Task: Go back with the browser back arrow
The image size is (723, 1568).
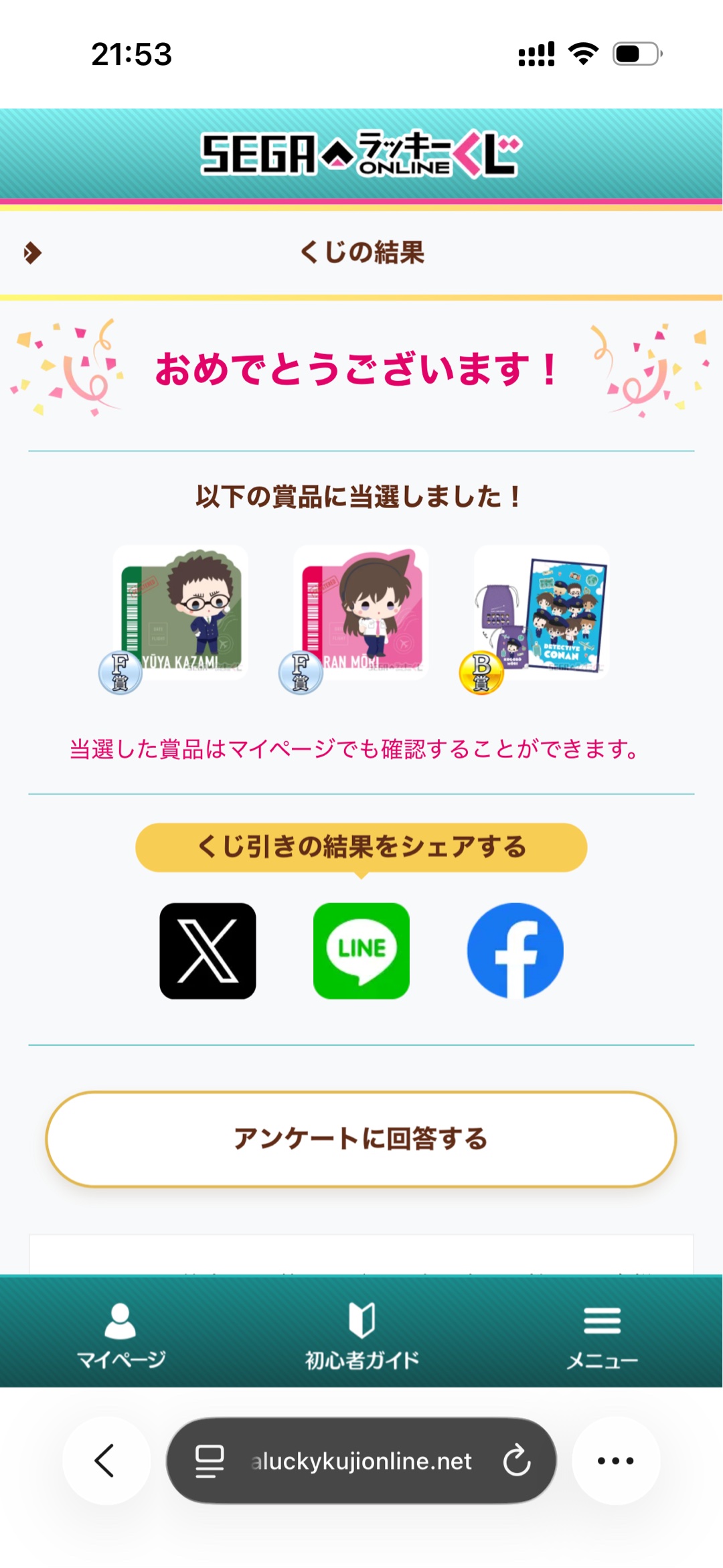Action: pyautogui.click(x=105, y=1460)
